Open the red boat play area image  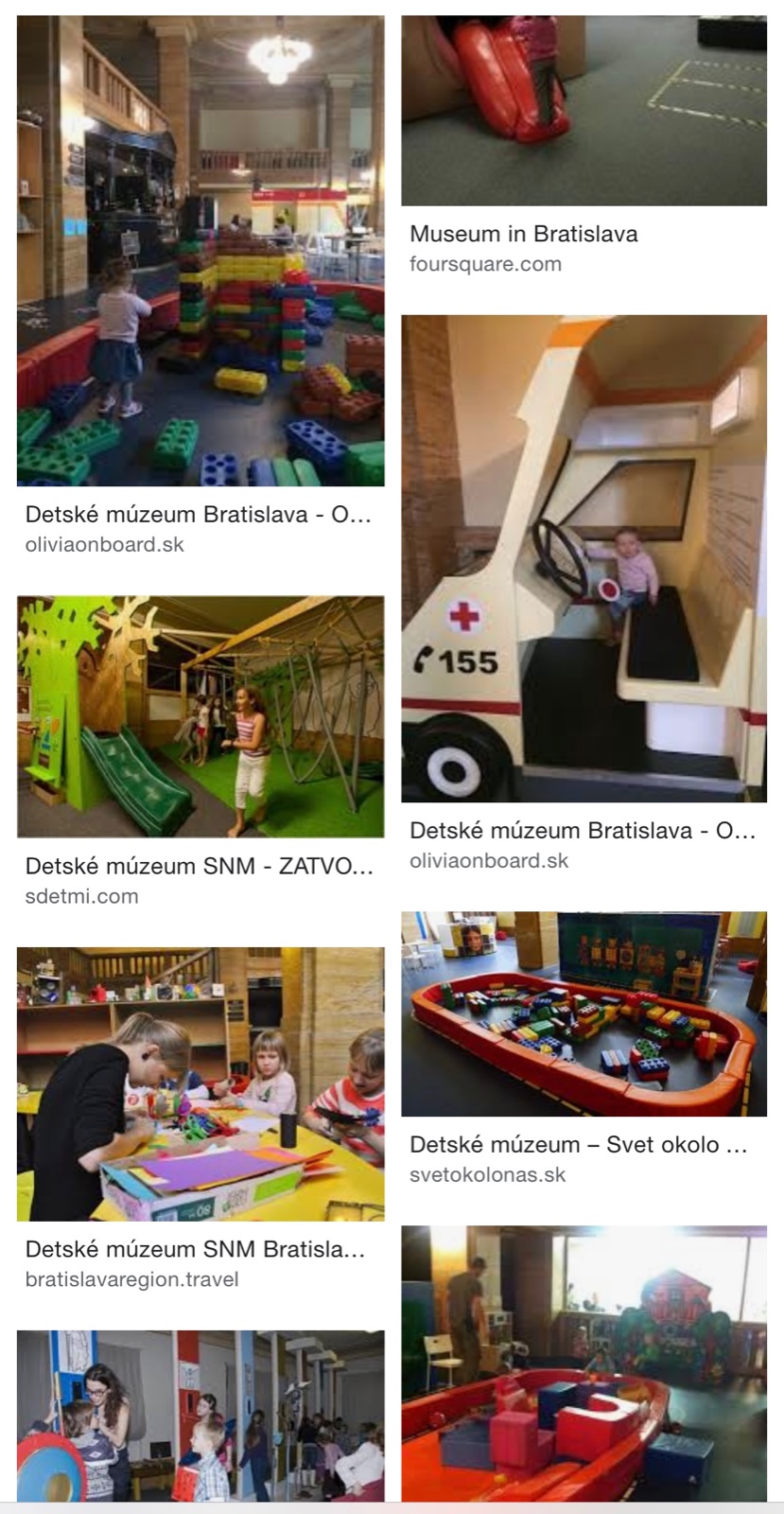(x=584, y=1363)
